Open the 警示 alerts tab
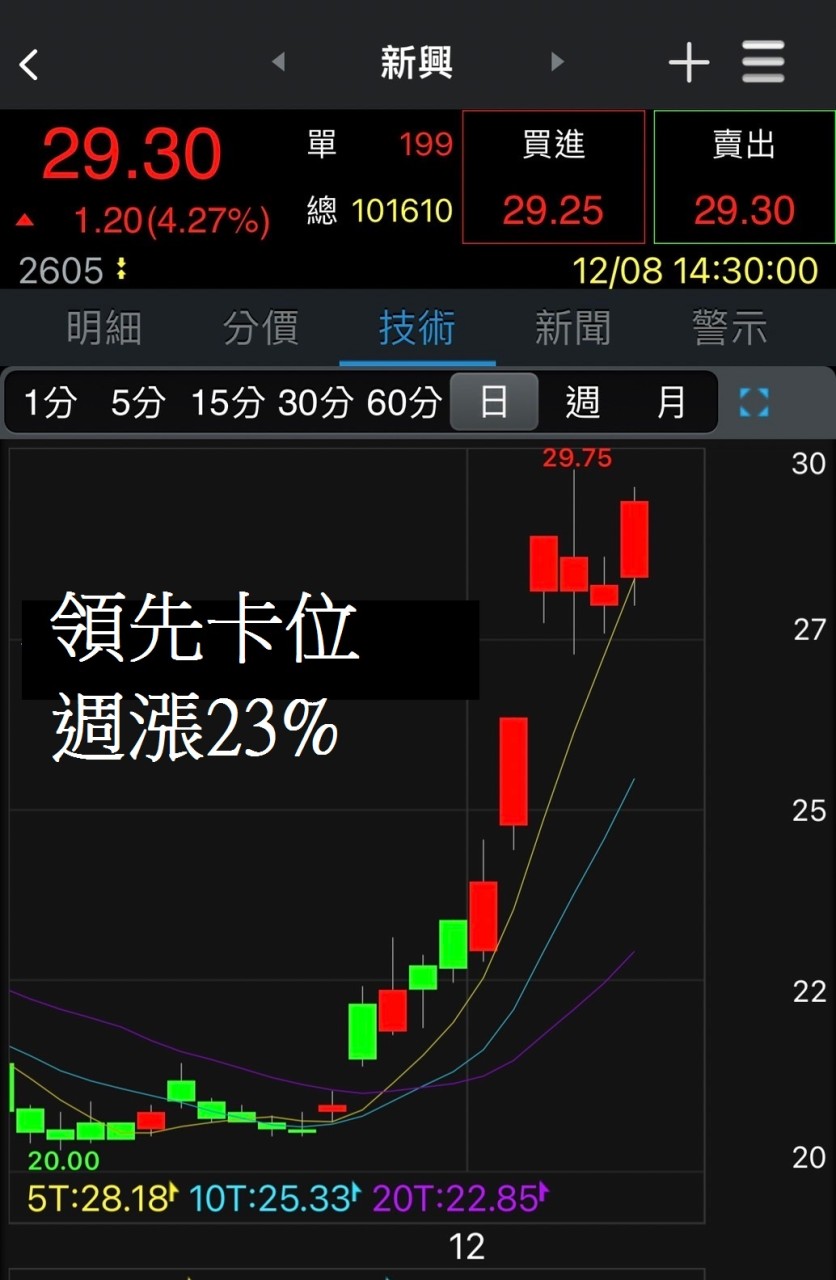This screenshot has width=836, height=1280. point(728,328)
